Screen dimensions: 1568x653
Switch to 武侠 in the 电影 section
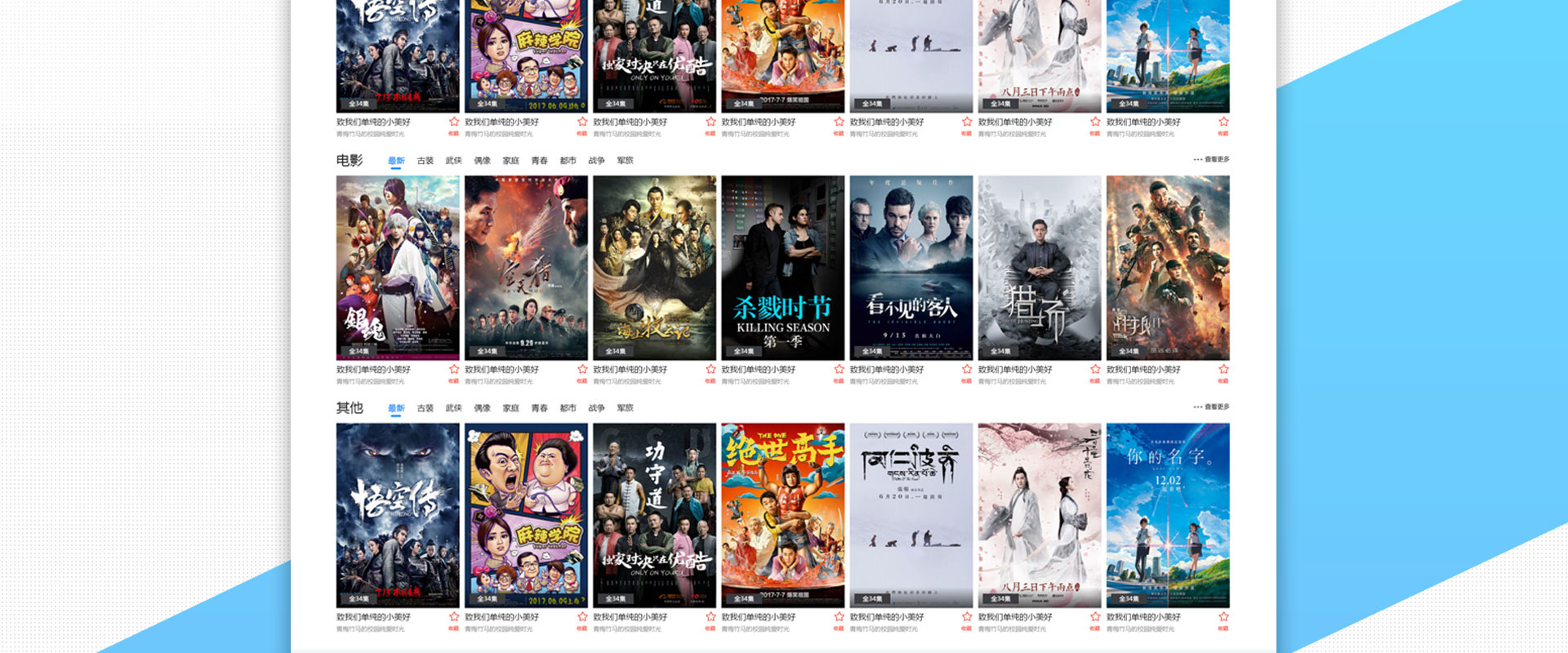(453, 161)
